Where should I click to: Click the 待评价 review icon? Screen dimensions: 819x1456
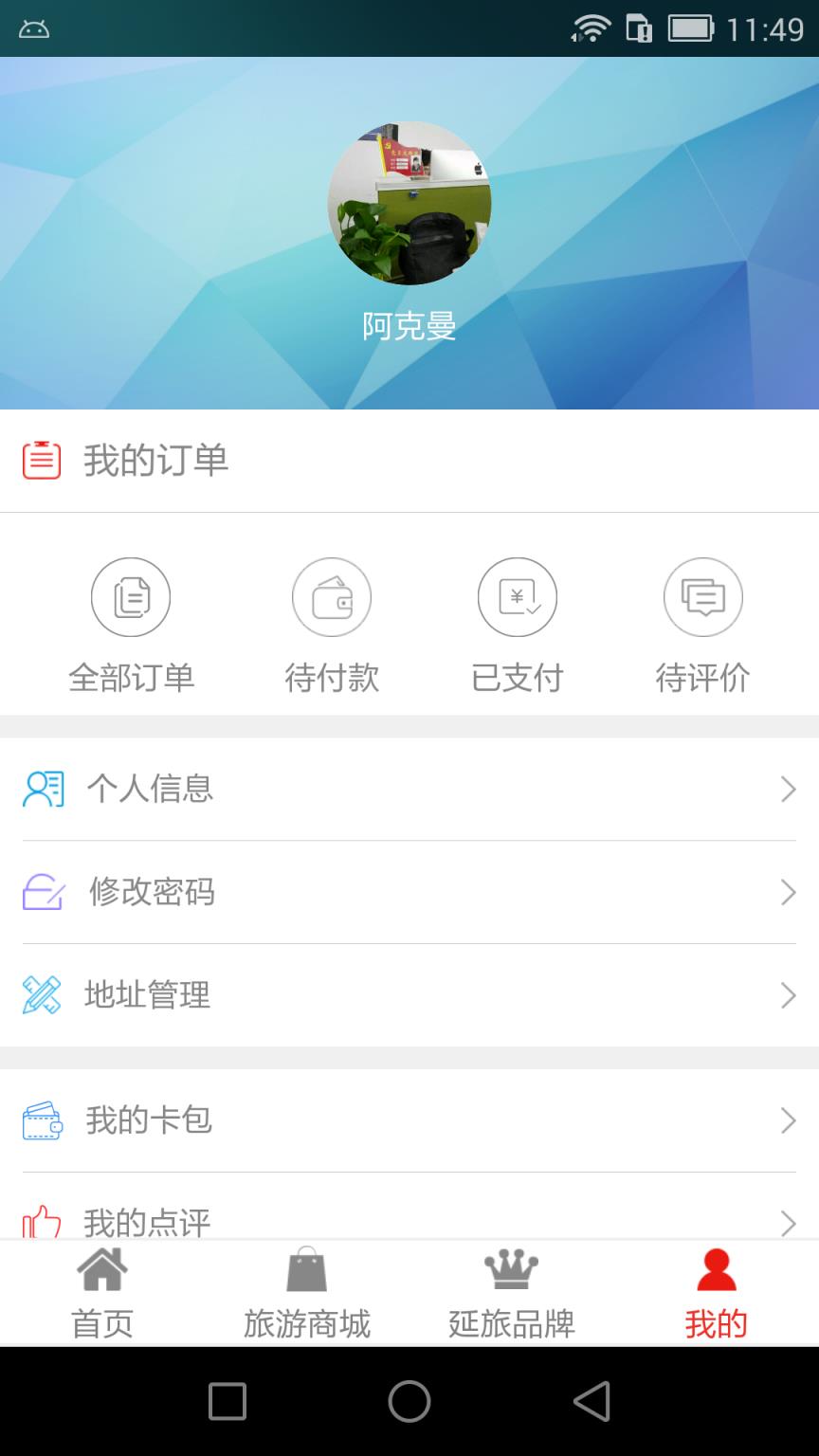click(702, 597)
